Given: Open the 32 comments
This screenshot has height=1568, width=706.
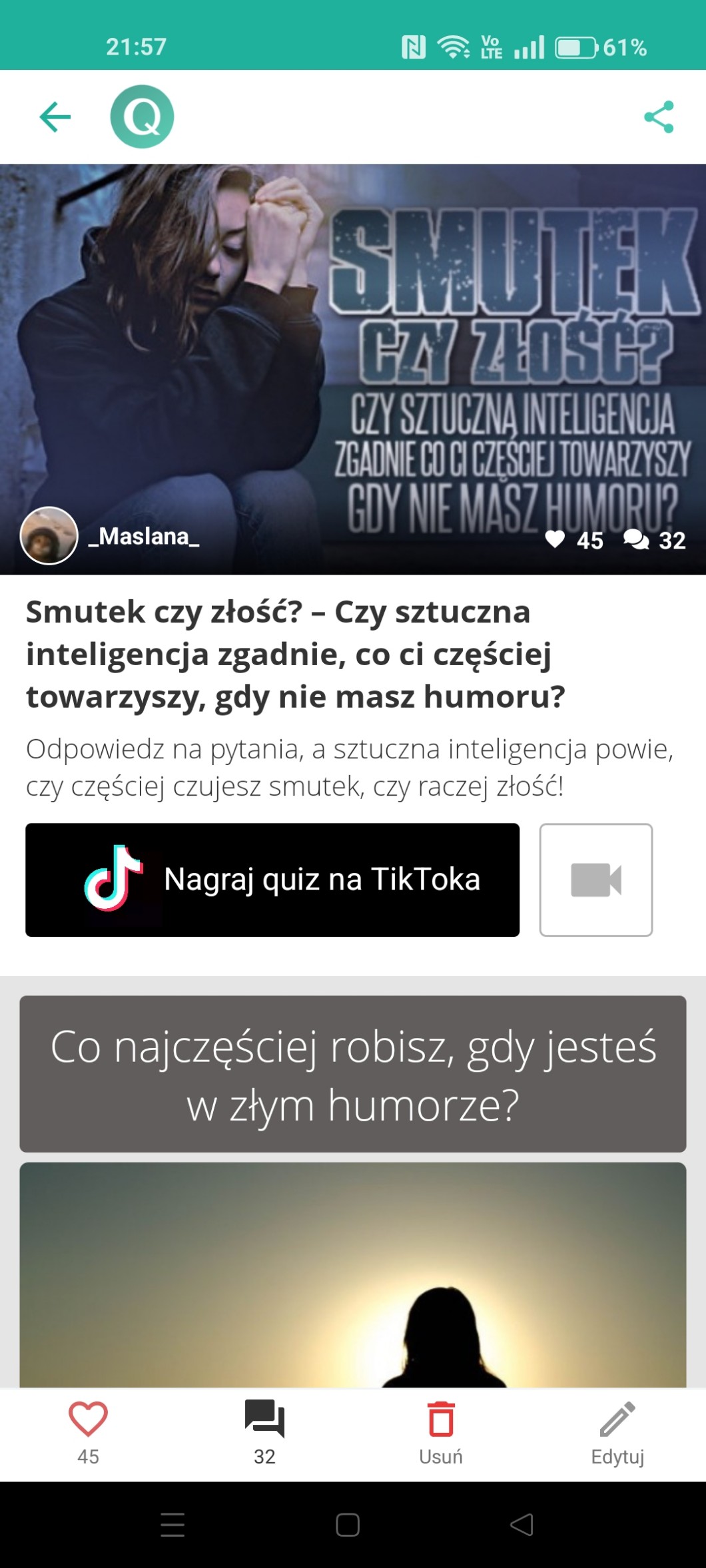Looking at the screenshot, I should [264, 1429].
